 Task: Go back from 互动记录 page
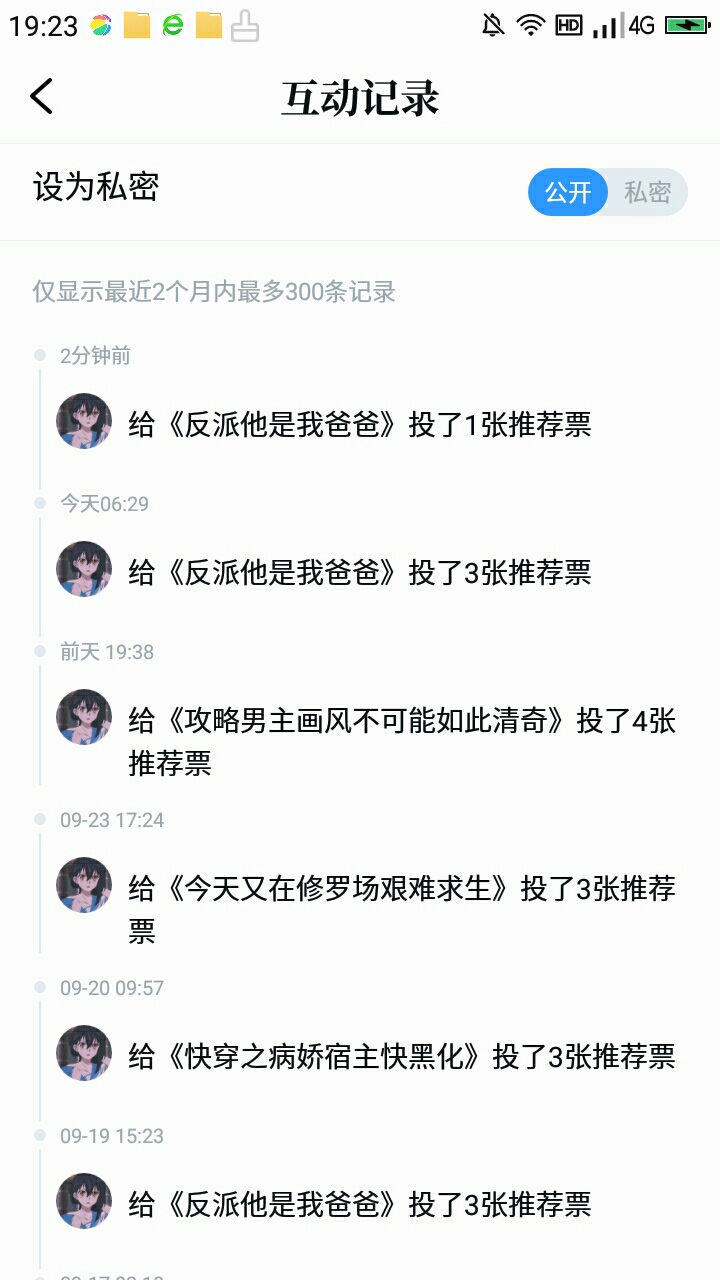tap(41, 97)
